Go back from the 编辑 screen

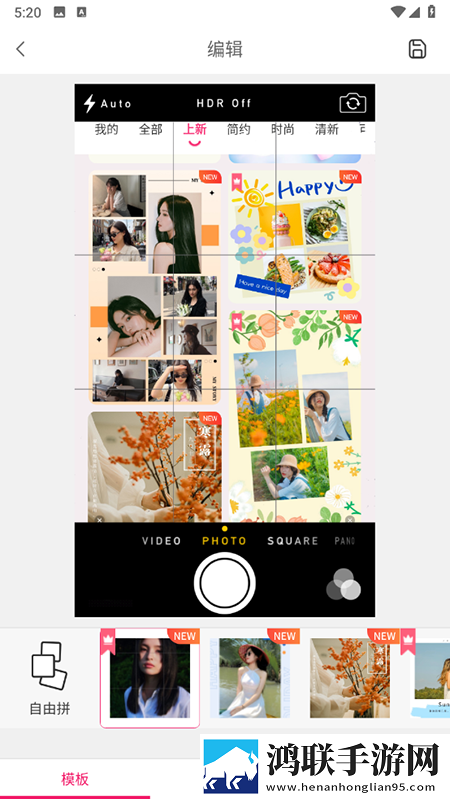click(20, 49)
